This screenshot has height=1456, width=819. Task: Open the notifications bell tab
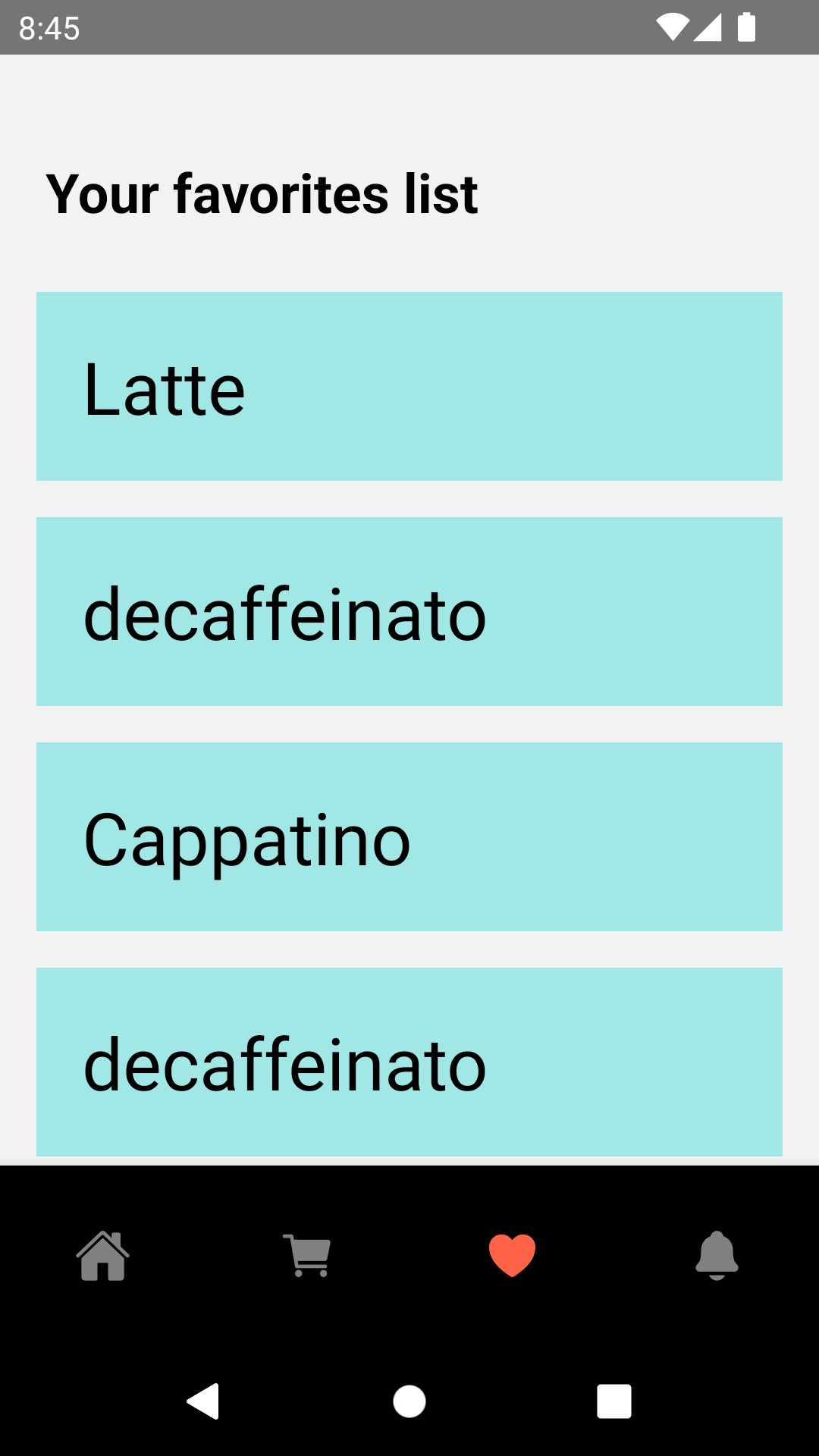[x=717, y=1256]
